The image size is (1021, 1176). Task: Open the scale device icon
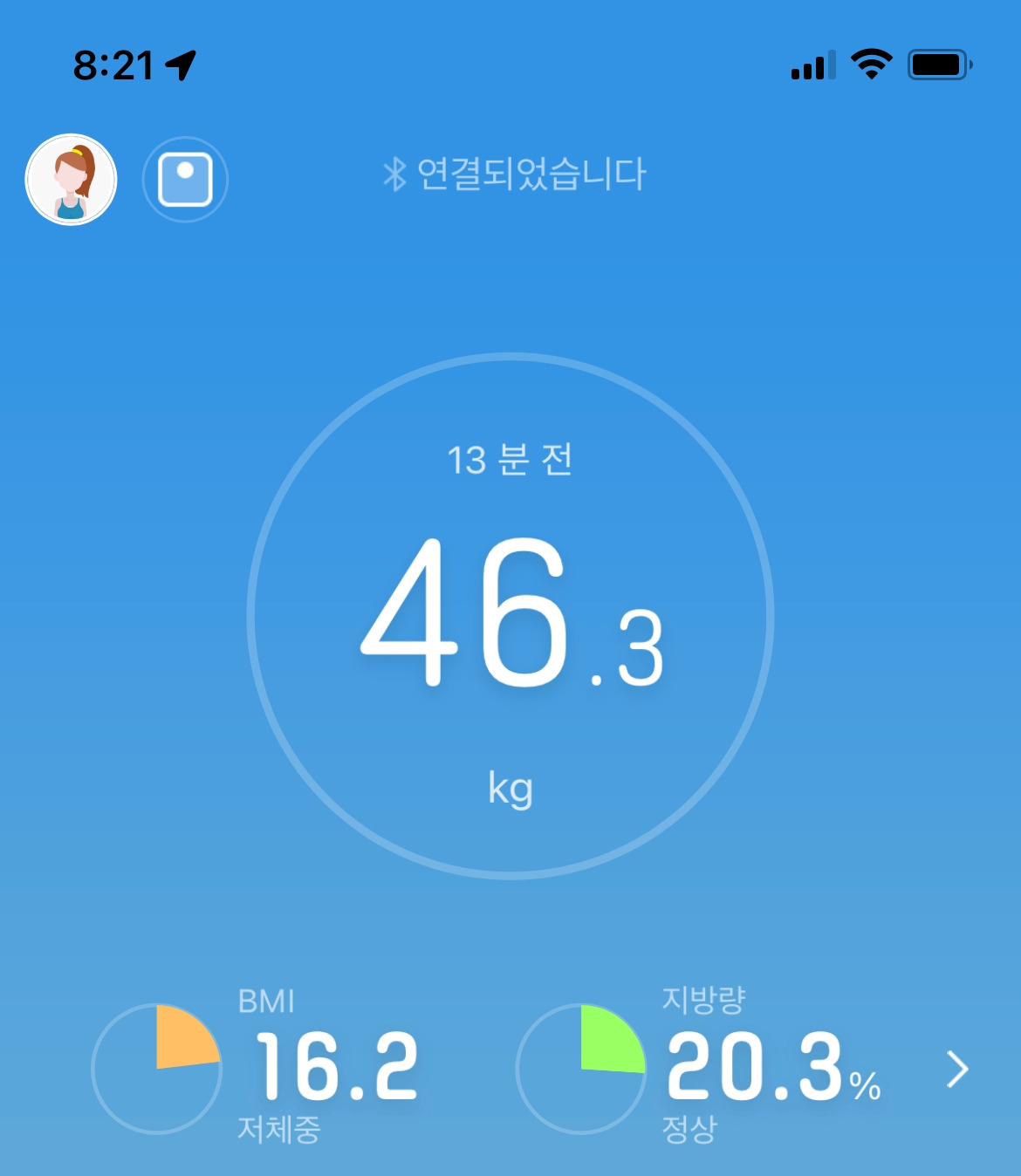pos(185,180)
